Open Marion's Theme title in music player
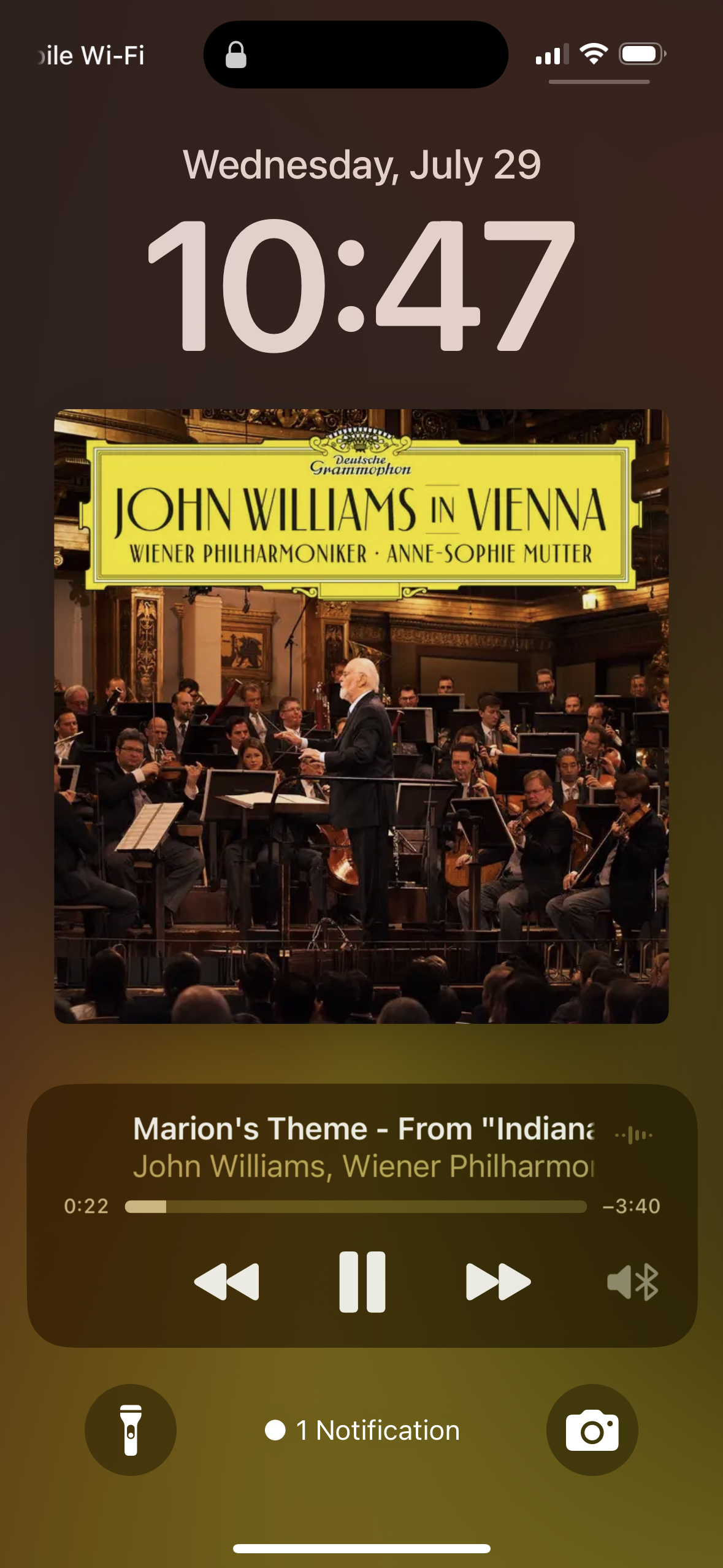The image size is (723, 1568). tap(364, 1128)
